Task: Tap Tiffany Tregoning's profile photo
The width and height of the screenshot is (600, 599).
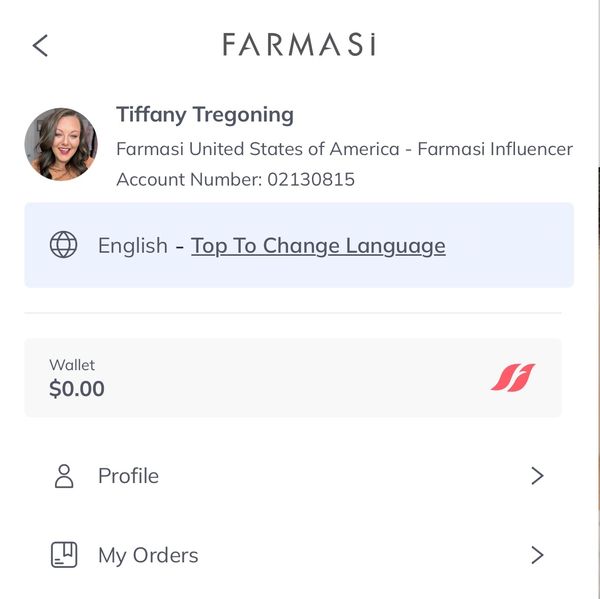Action: (61, 144)
